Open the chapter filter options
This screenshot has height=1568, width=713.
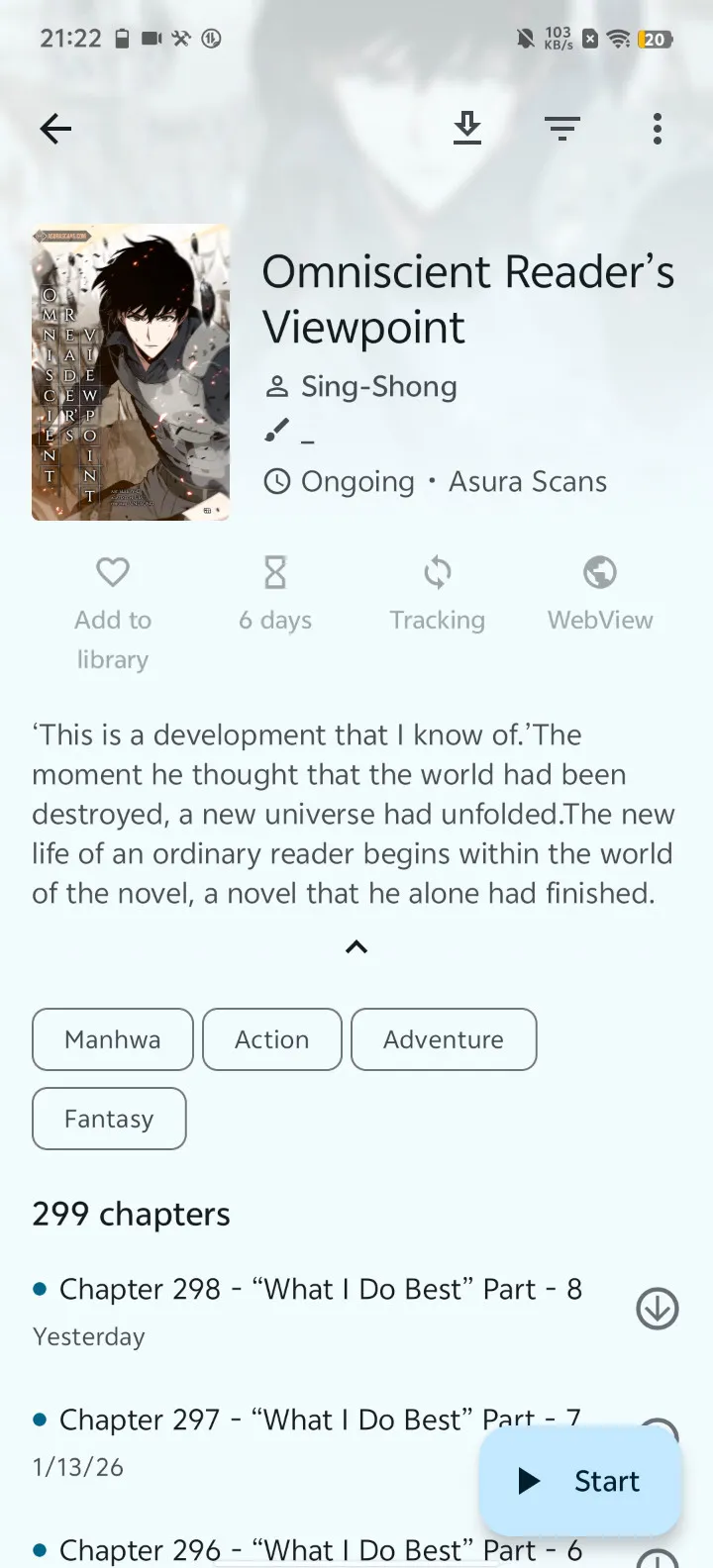tap(561, 129)
